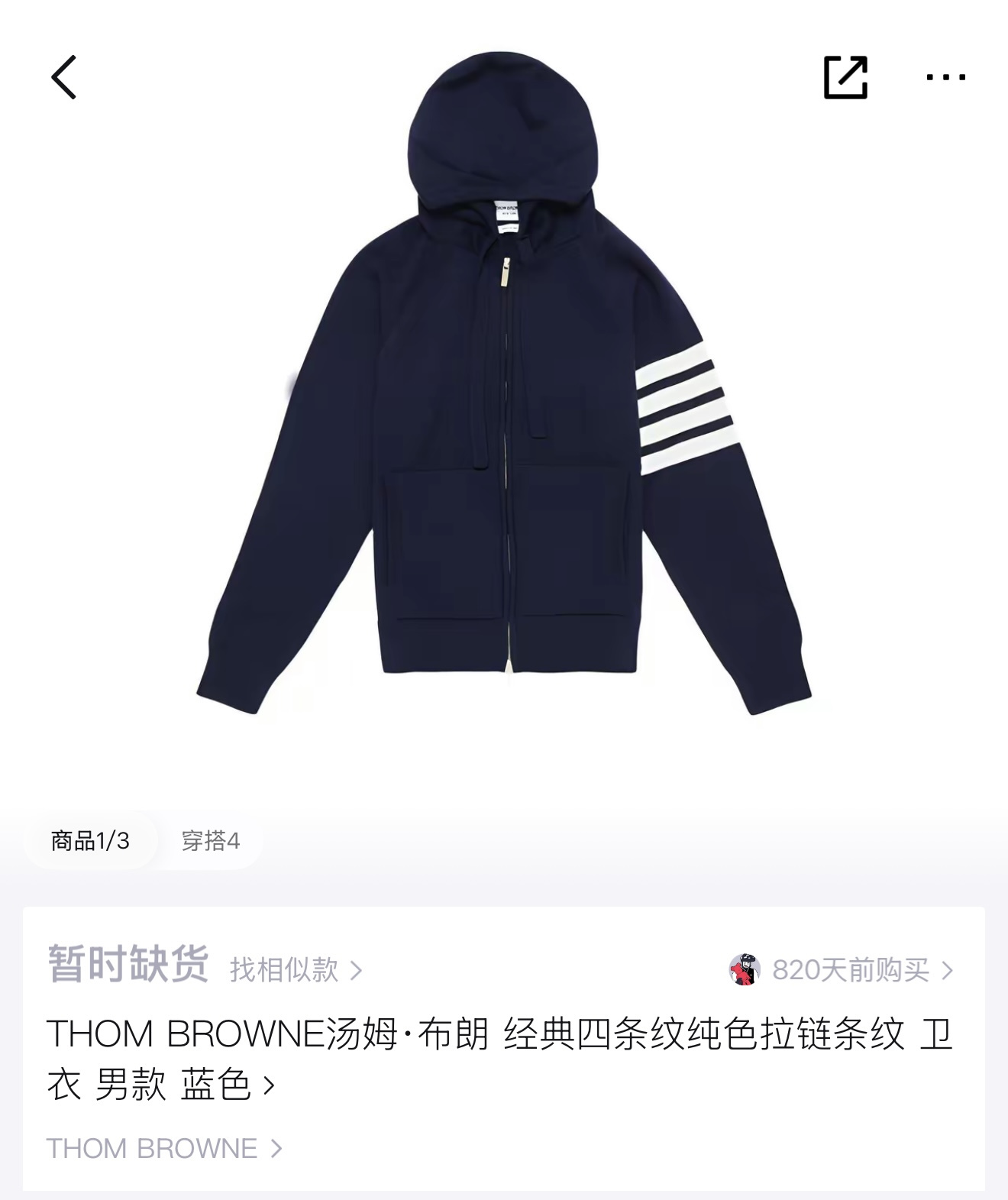This screenshot has height=1200, width=1008.
Task: Visit the THOM BROWNE brand page
Action: pyautogui.click(x=163, y=1148)
